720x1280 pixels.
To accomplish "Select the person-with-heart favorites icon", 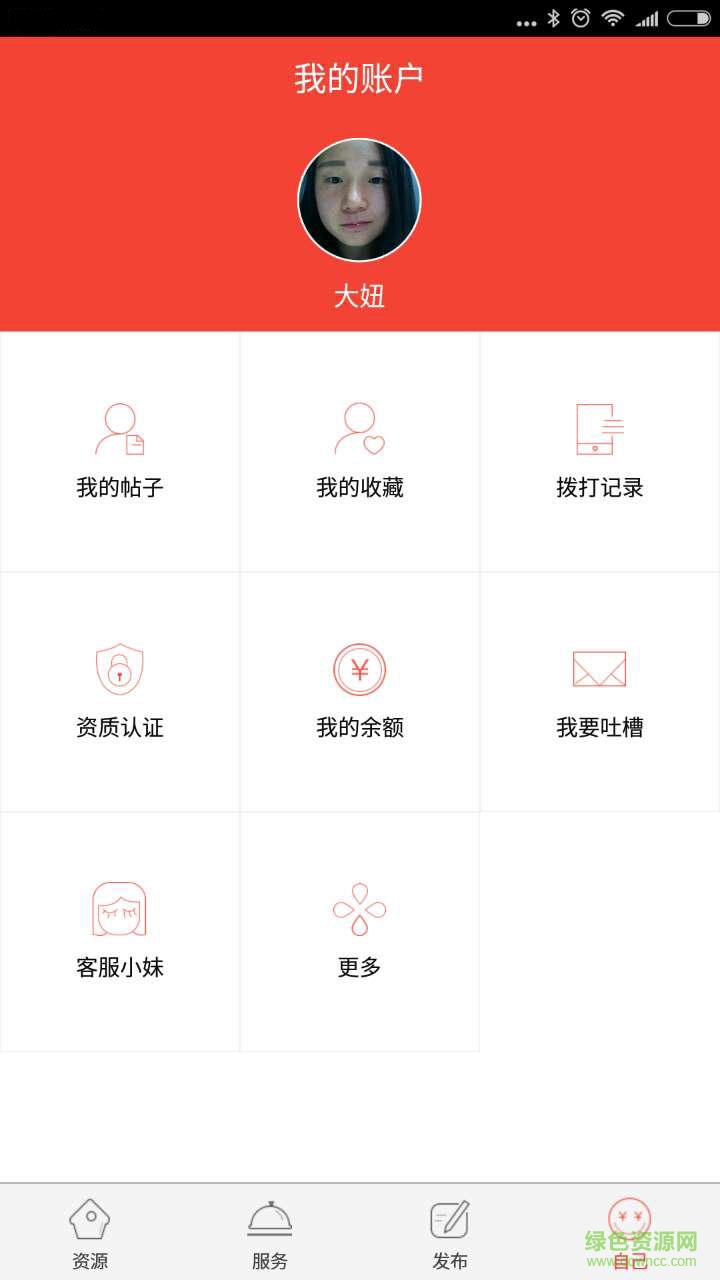I will pyautogui.click(x=359, y=427).
